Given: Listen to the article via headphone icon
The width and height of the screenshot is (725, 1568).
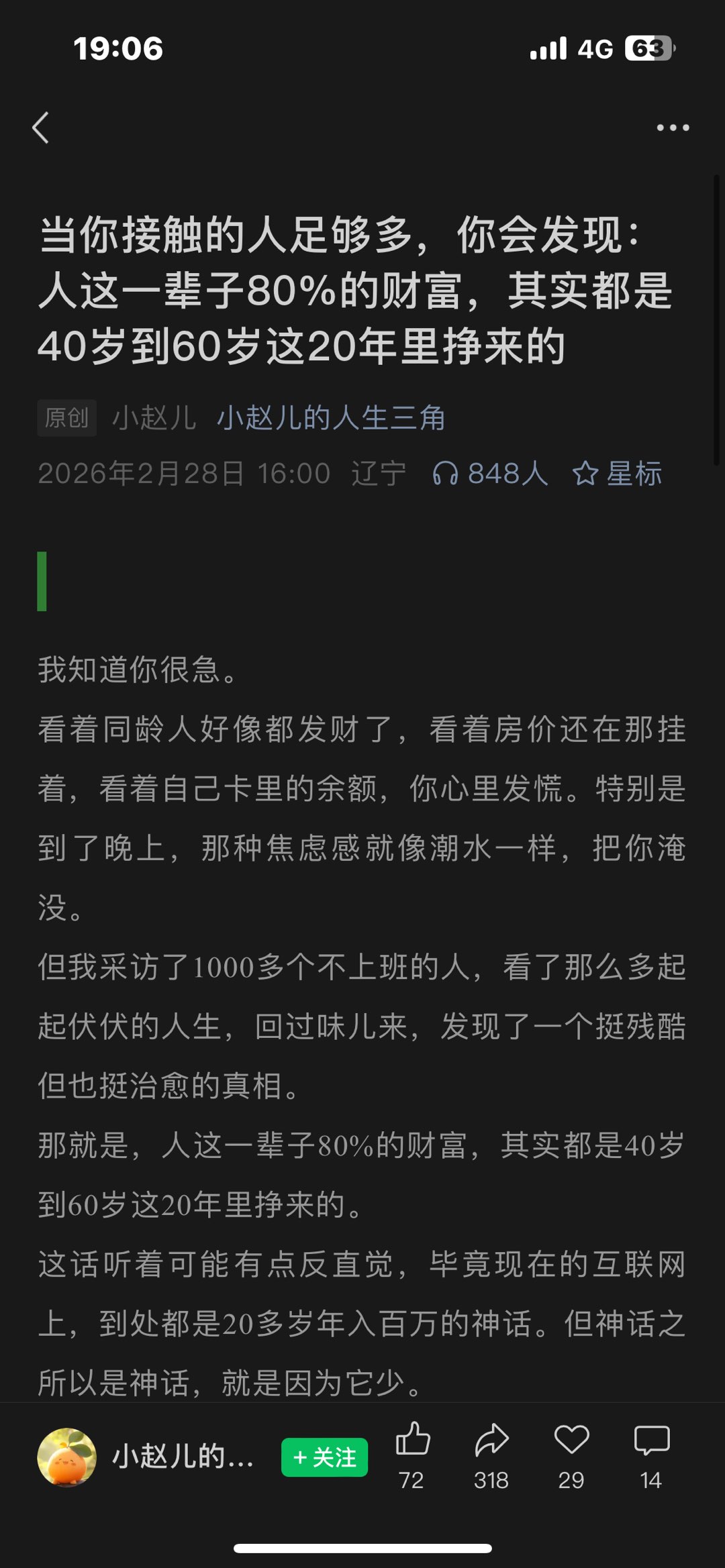Looking at the screenshot, I should click(x=446, y=474).
